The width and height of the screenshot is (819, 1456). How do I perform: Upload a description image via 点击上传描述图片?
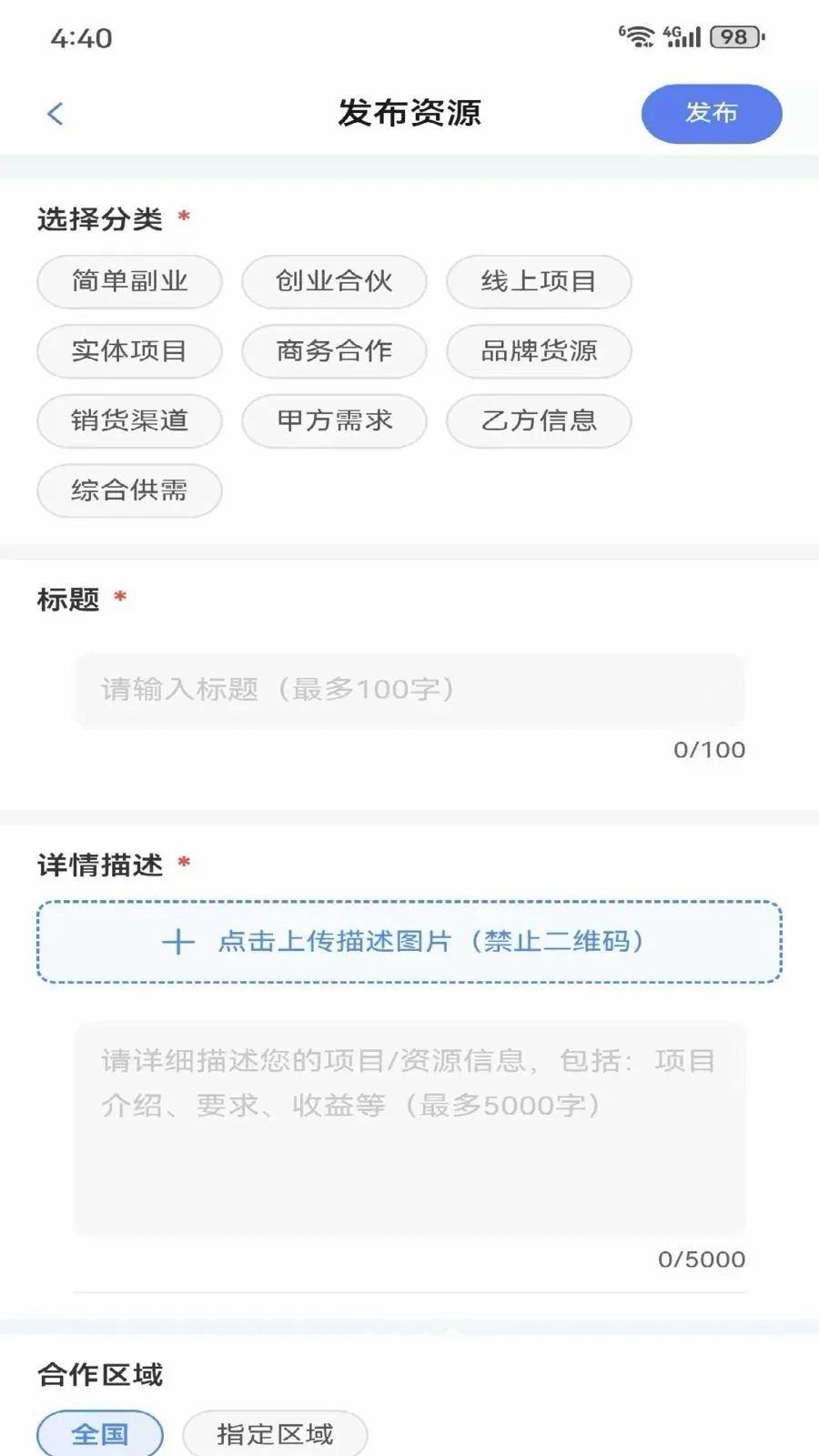click(409, 942)
